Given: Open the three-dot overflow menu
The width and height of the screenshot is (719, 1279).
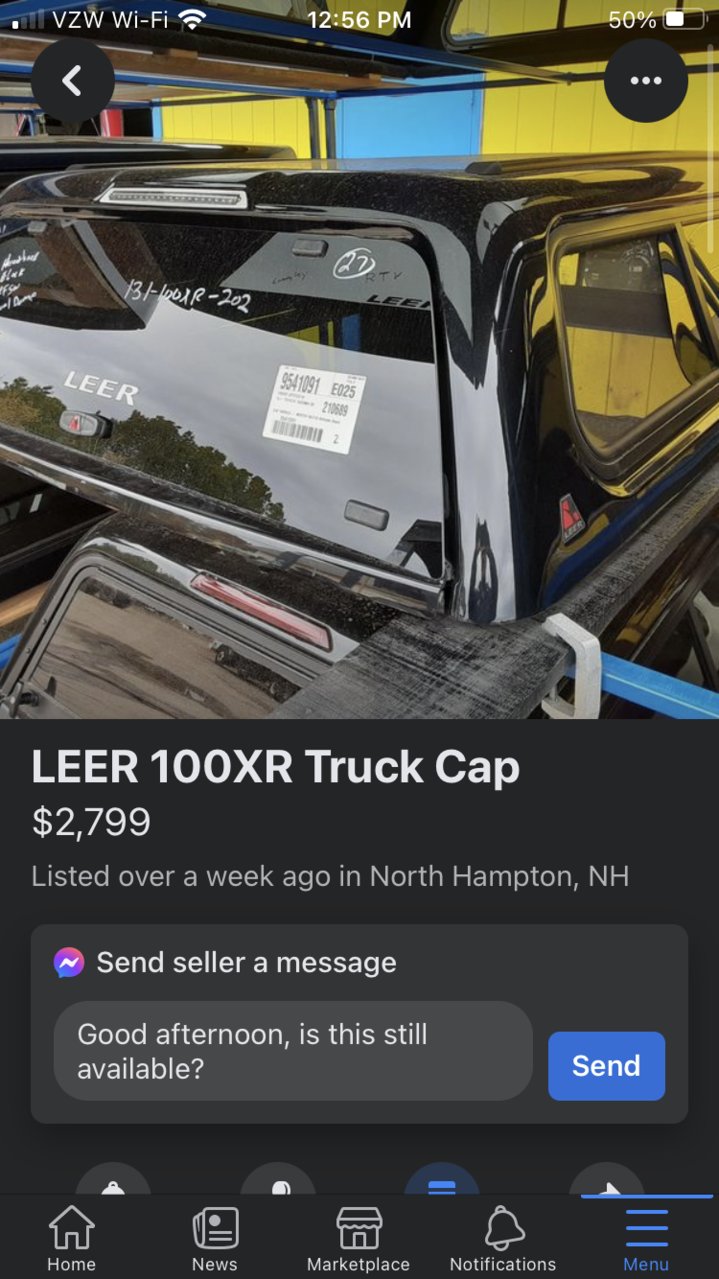Looking at the screenshot, I should point(646,81).
